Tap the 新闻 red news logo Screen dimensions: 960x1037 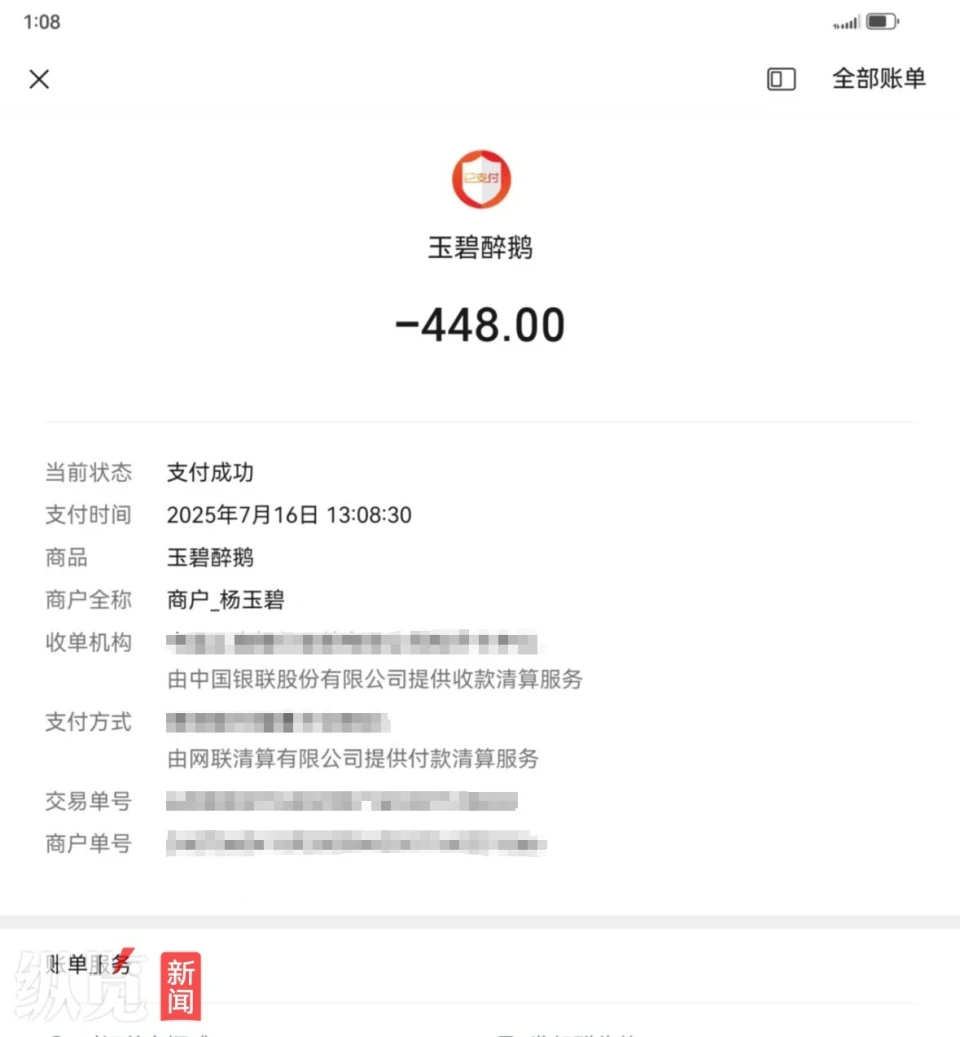point(180,983)
